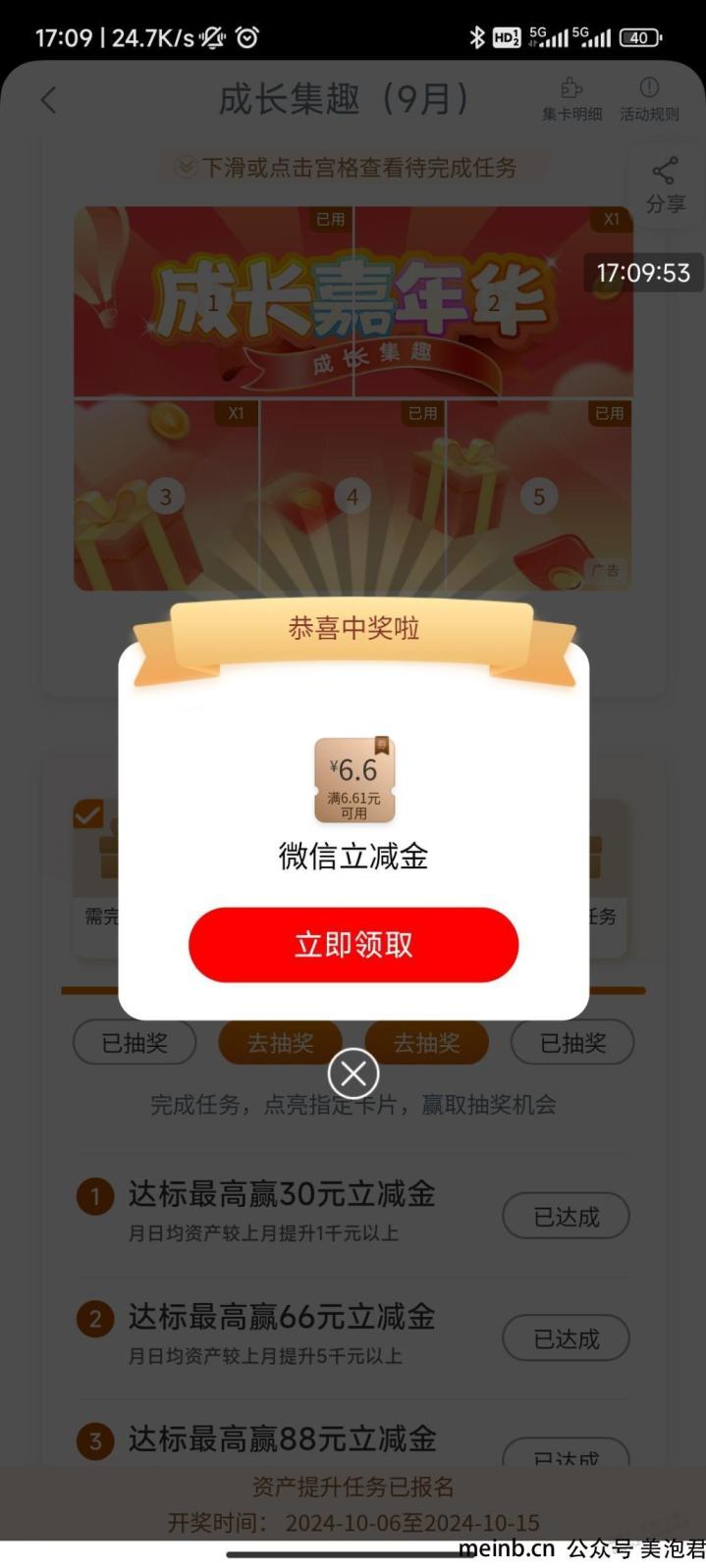Claim the prize via 立即领取
Screen dimensions: 706x1568
click(353, 945)
